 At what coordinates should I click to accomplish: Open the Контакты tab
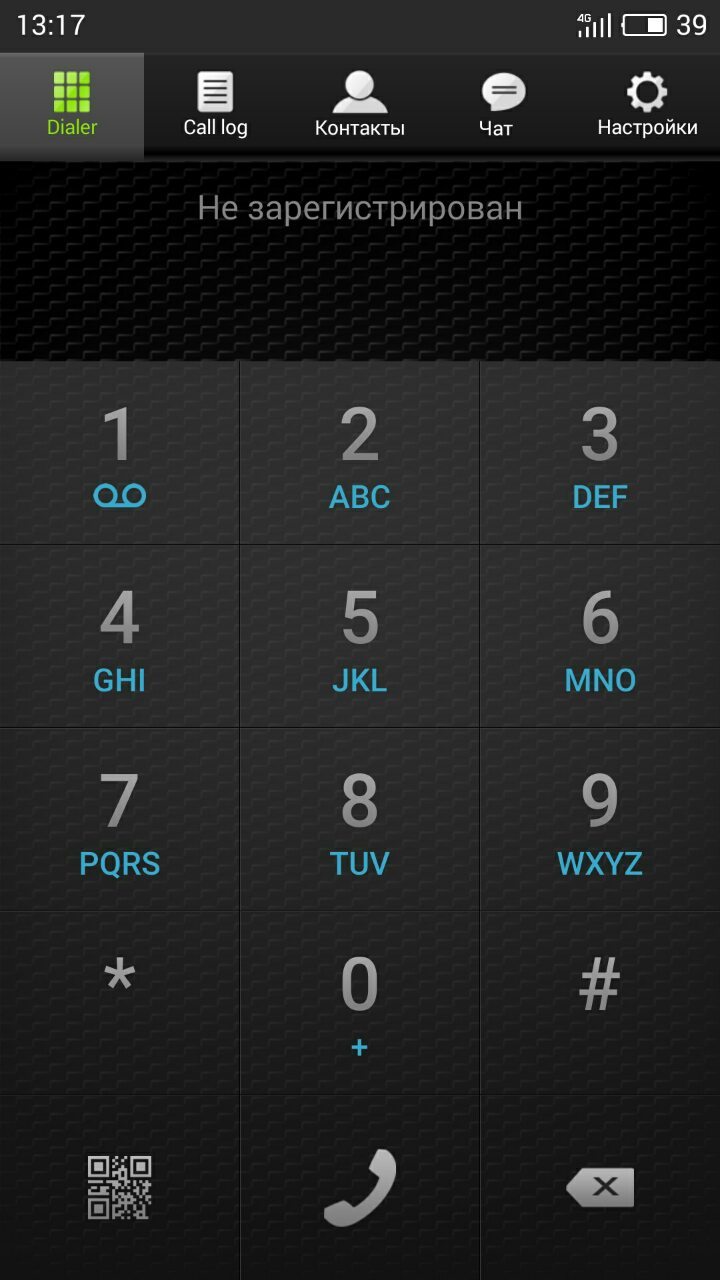(x=360, y=105)
